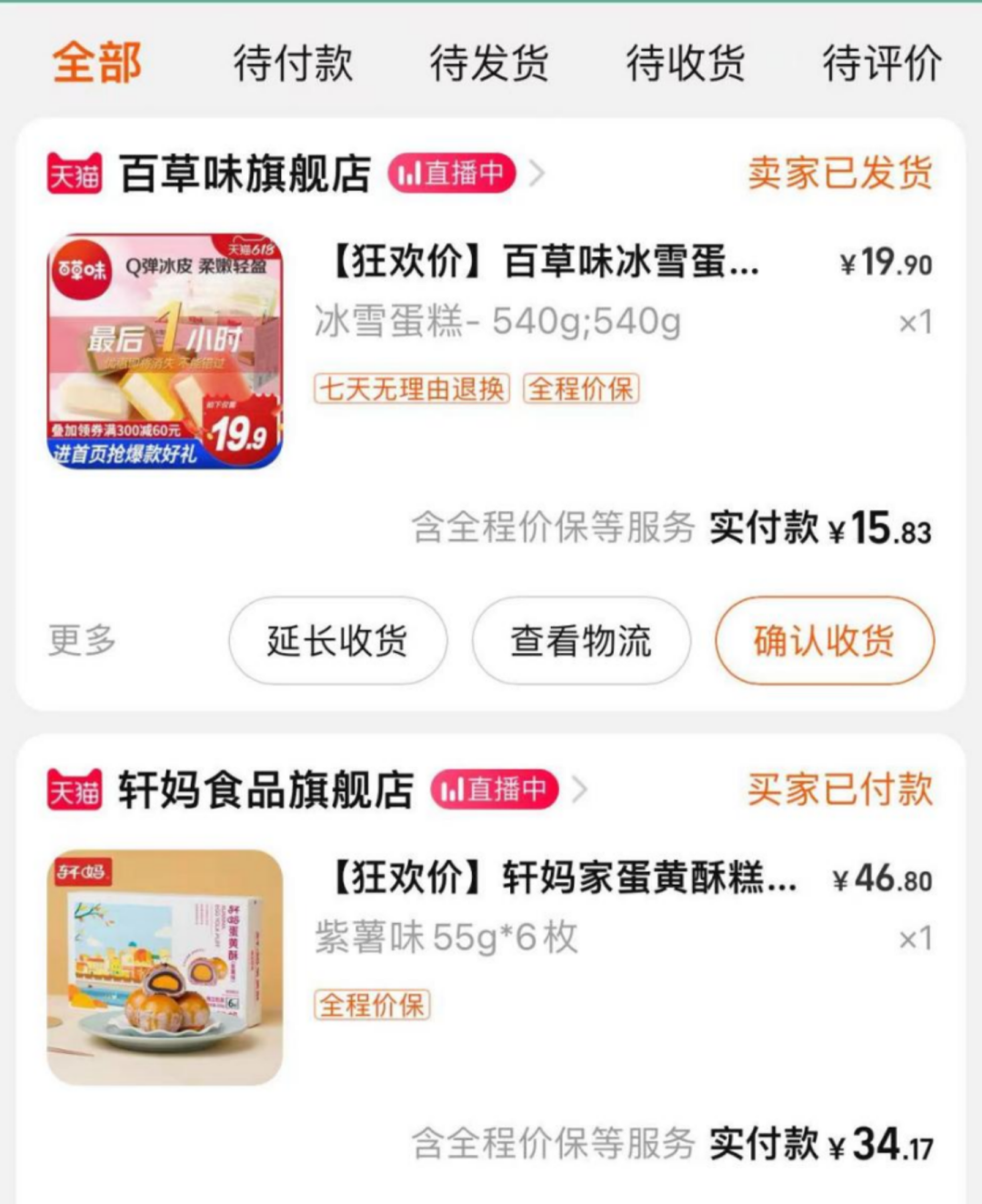The height and width of the screenshot is (1204, 982).
Task: Switch to the 全部 tab
Action: tap(97, 63)
